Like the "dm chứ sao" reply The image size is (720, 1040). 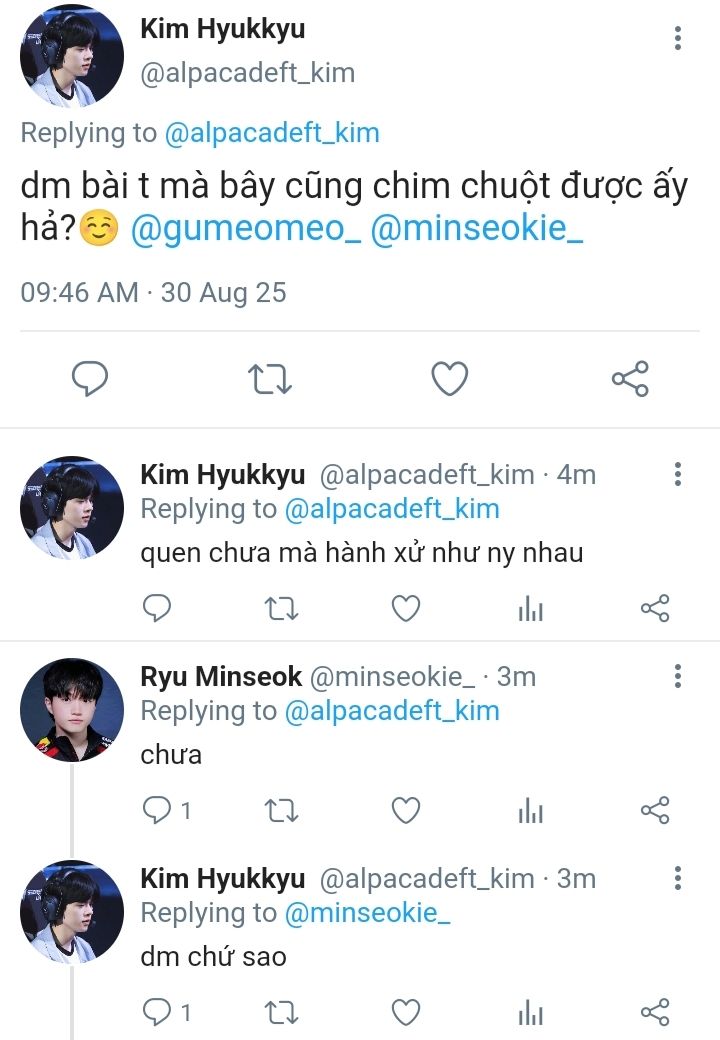(x=406, y=1013)
